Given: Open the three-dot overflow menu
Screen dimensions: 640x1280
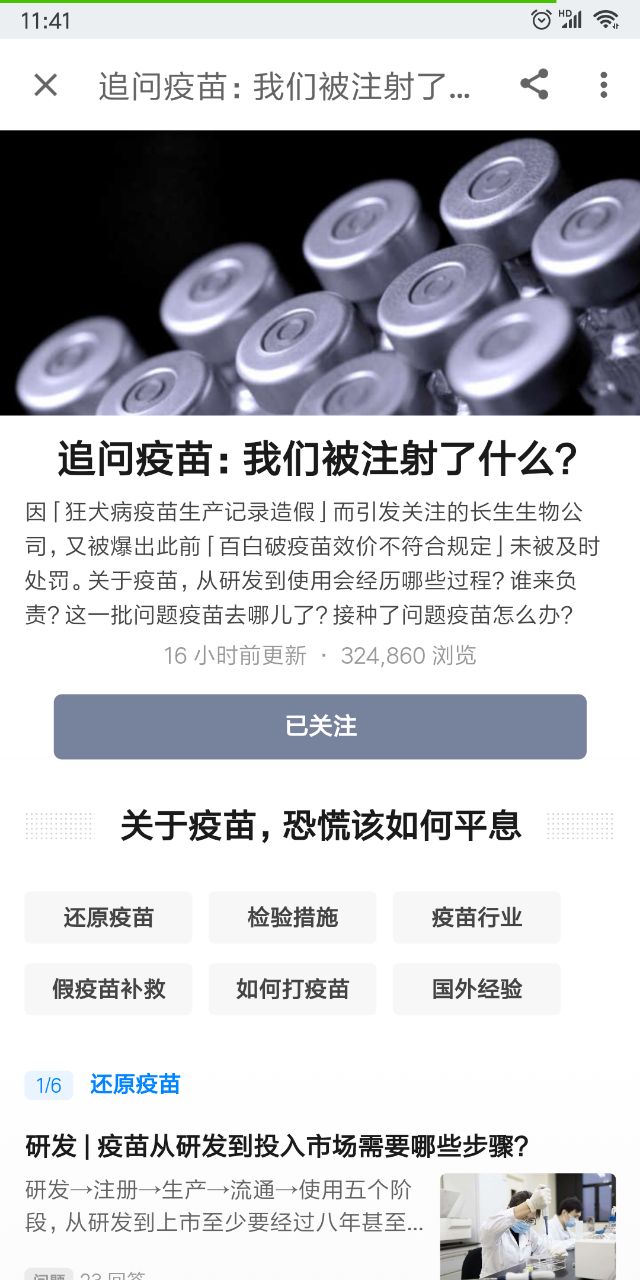Looking at the screenshot, I should [x=603, y=85].
